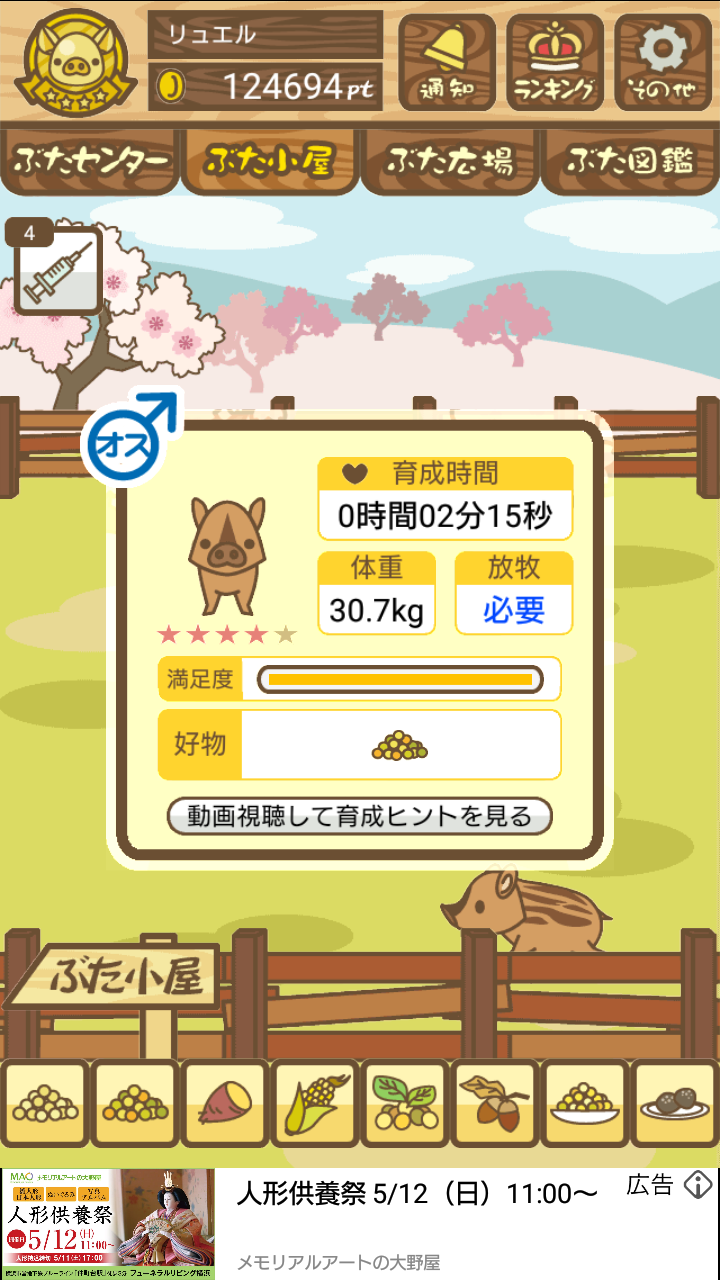Tap the ad info icon
Image resolution: width=720 pixels, height=1280 pixels.
point(697,1186)
